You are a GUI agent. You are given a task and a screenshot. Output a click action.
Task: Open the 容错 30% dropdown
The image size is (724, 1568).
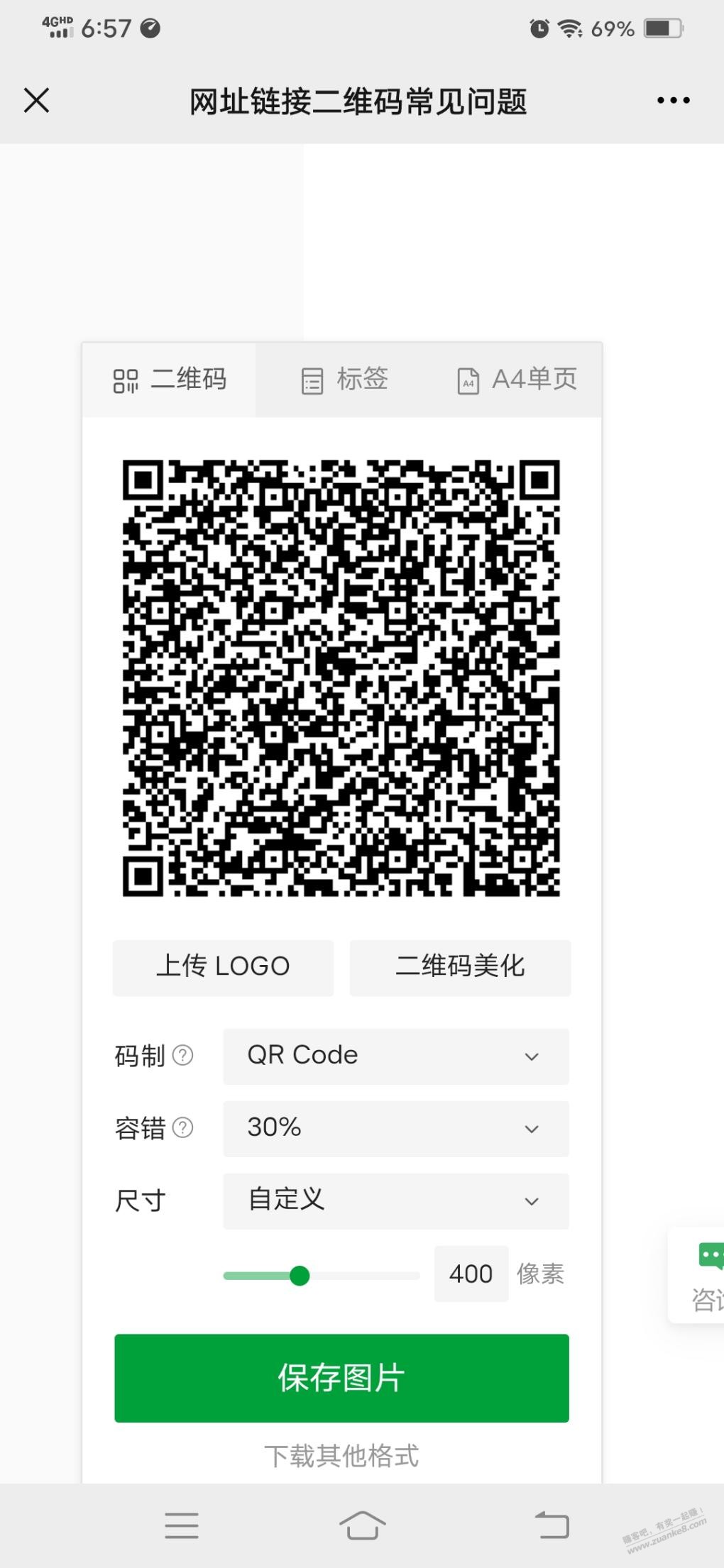tap(396, 1128)
